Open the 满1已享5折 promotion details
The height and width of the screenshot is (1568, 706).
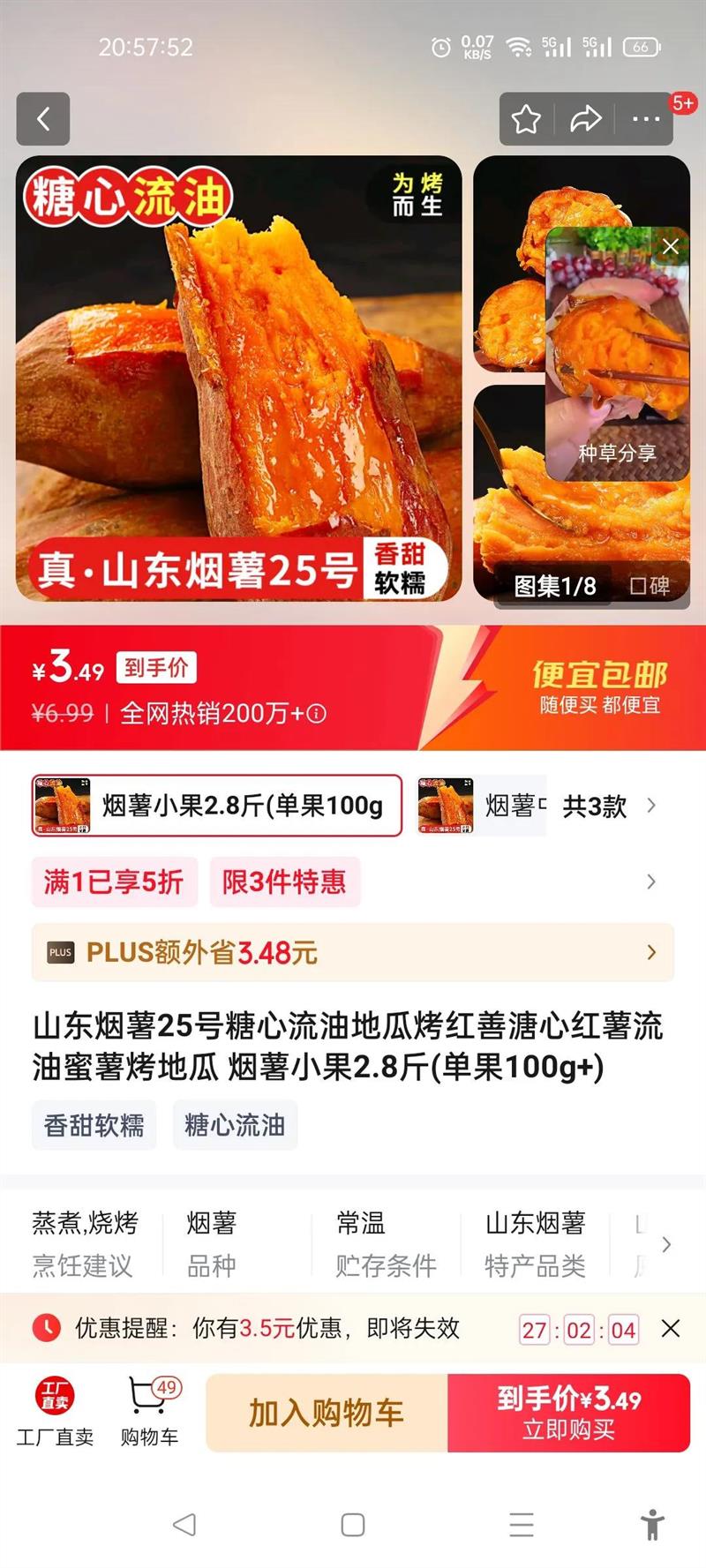(113, 882)
